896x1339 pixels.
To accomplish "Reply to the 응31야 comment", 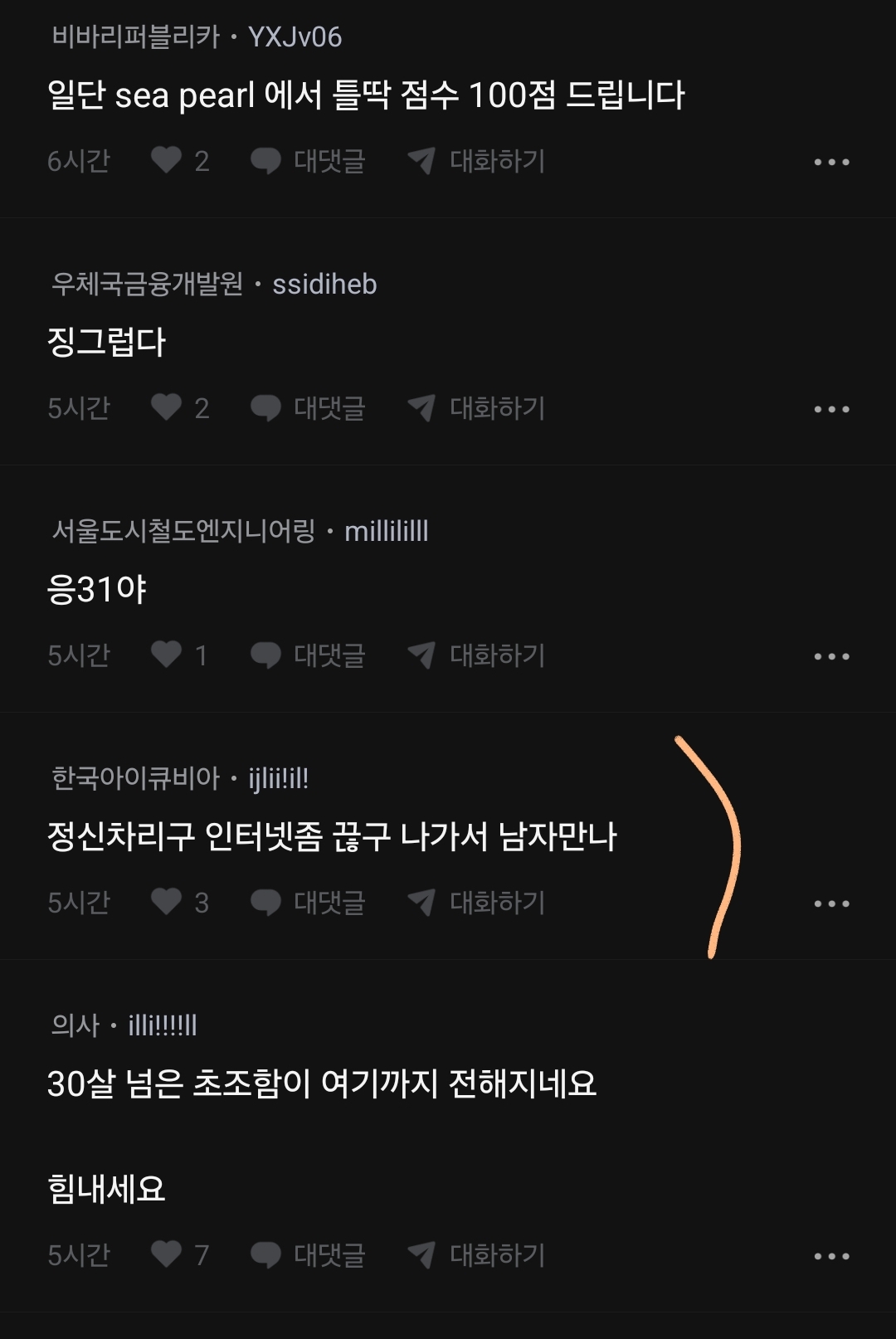I will tap(309, 655).
